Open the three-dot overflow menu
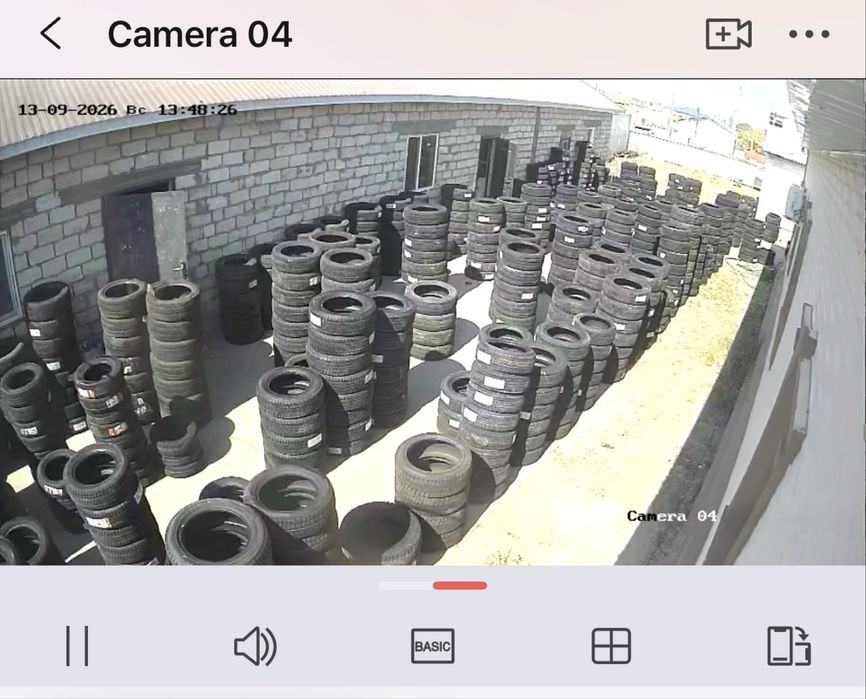Image resolution: width=866 pixels, height=699 pixels. click(809, 34)
